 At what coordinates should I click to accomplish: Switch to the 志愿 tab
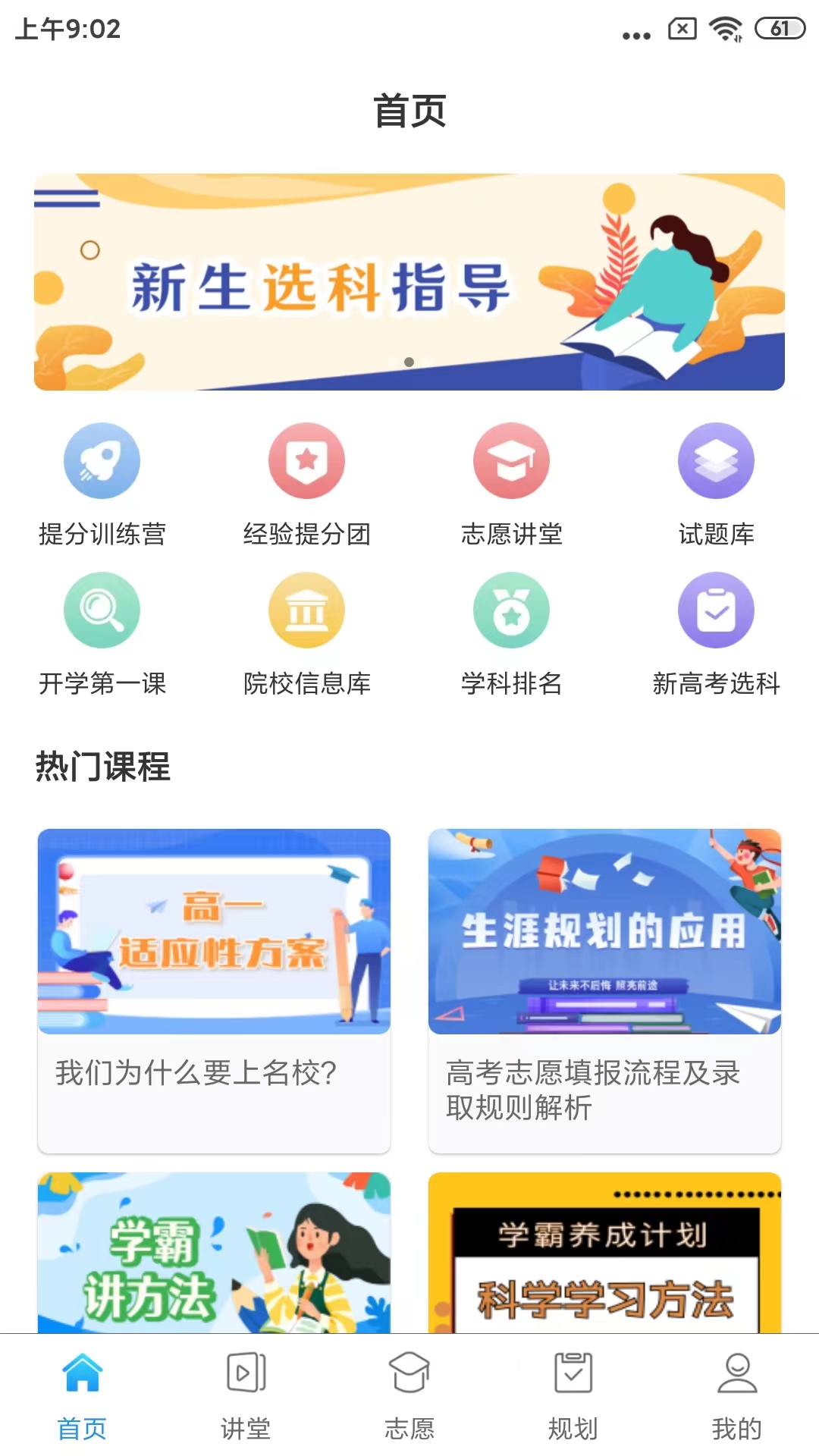tap(409, 1395)
